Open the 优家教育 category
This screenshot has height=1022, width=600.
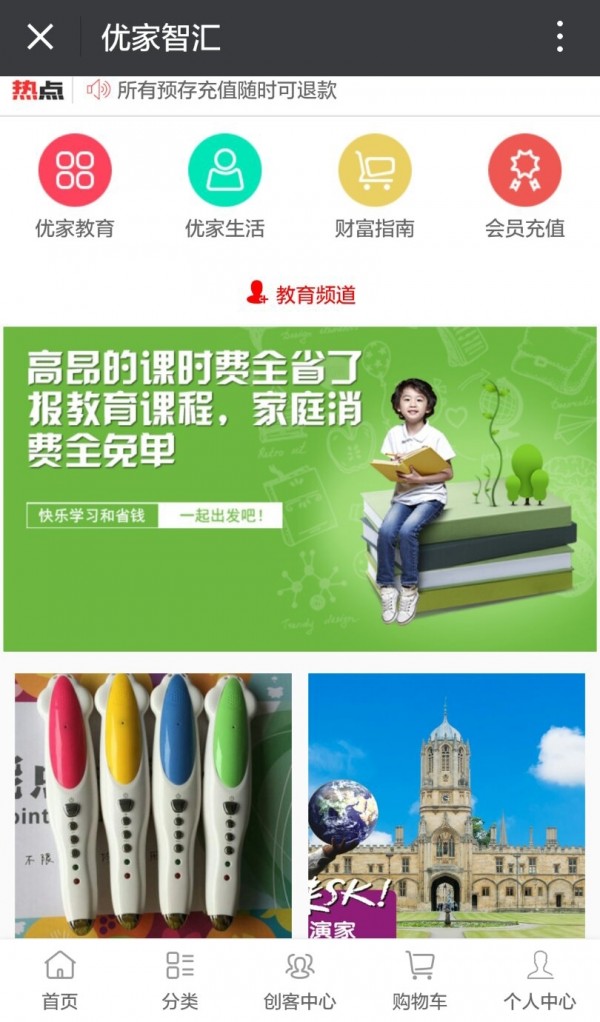[x=75, y=187]
